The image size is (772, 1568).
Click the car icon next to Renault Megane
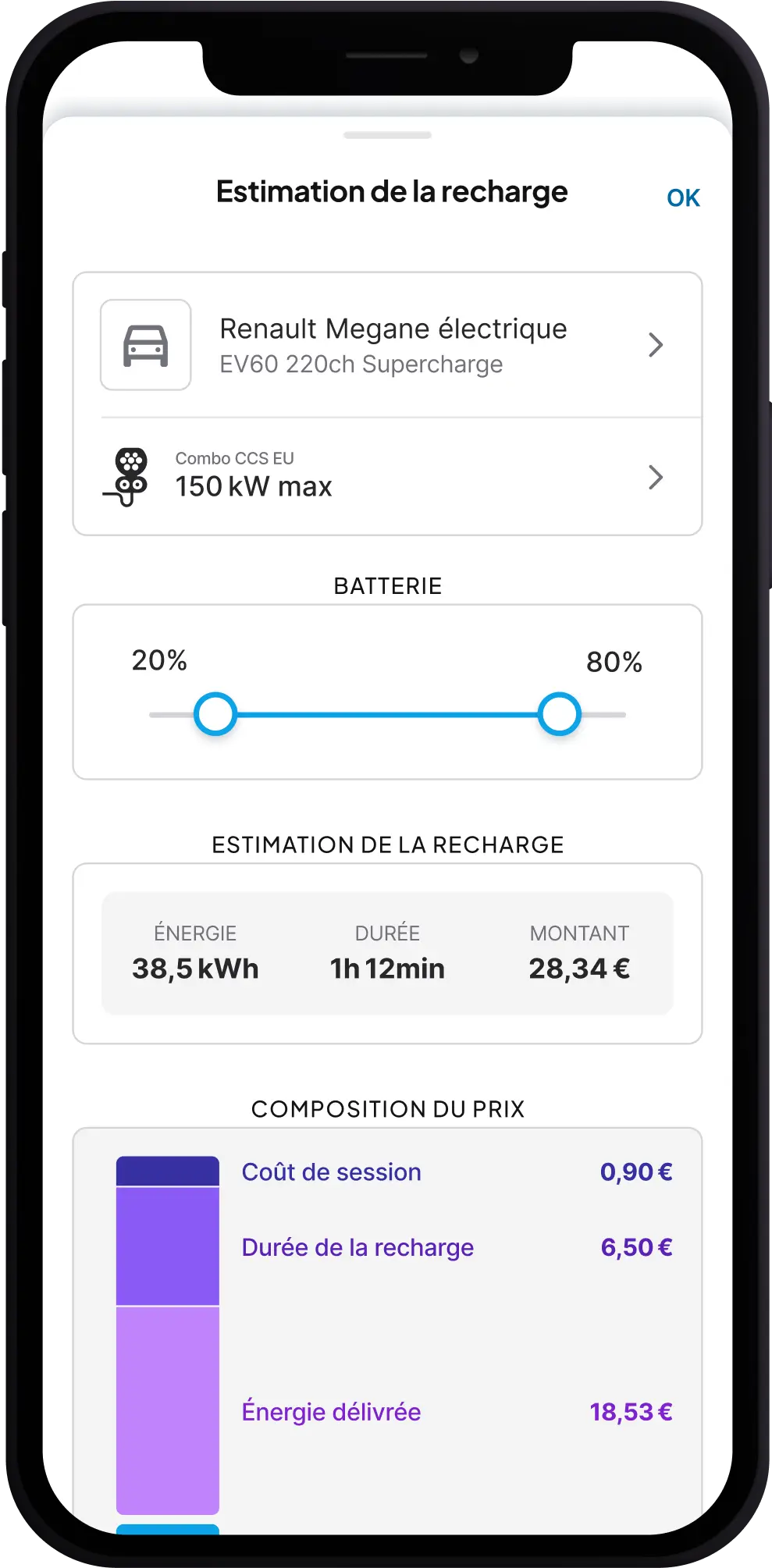pos(145,344)
